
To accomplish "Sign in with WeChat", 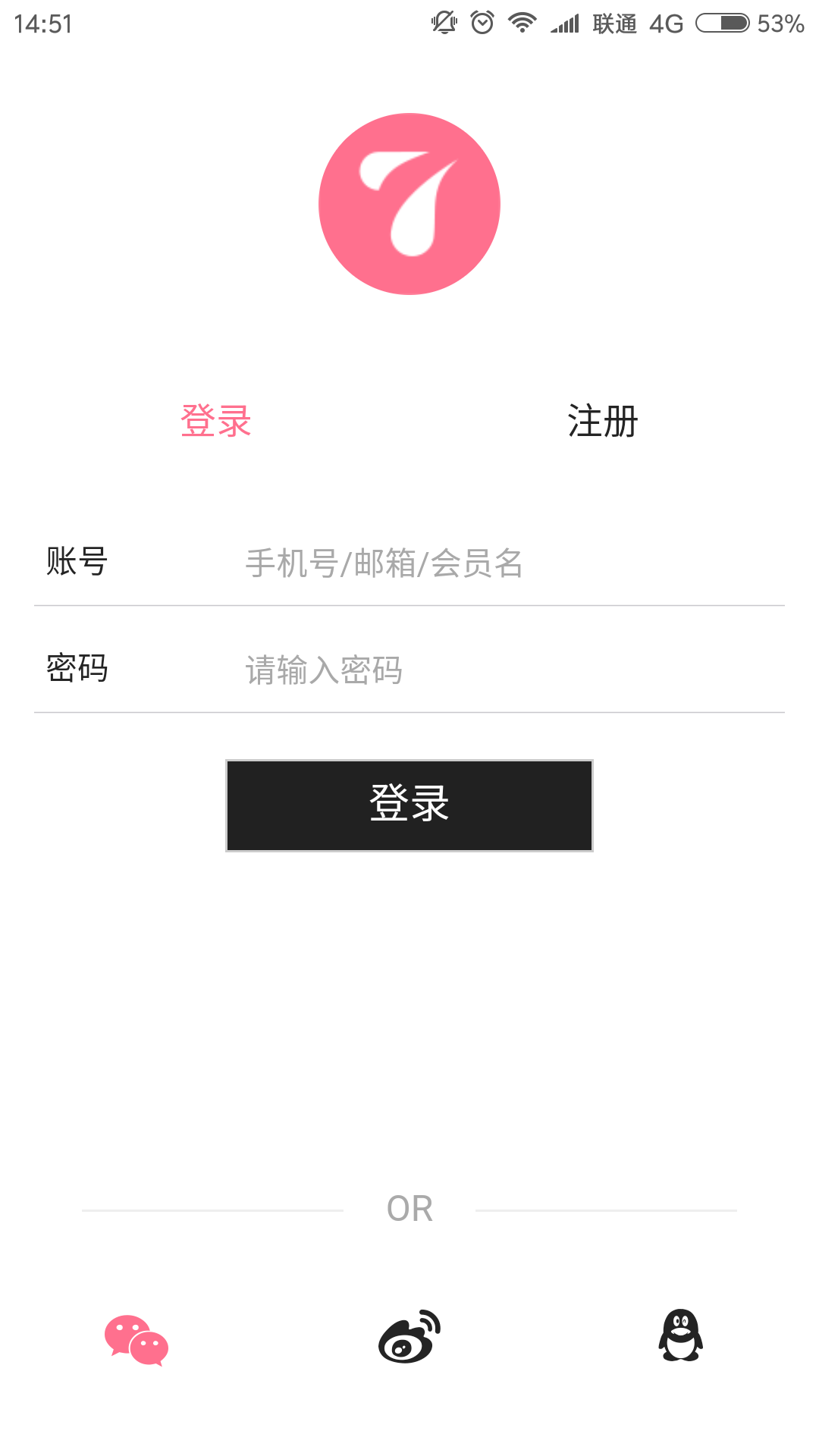I will pos(136,1340).
